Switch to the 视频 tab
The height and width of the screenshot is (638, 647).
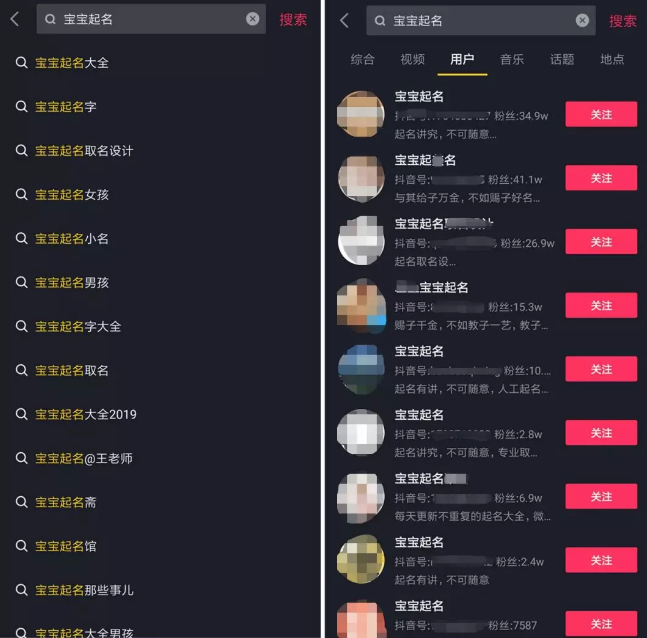pyautogui.click(x=412, y=59)
